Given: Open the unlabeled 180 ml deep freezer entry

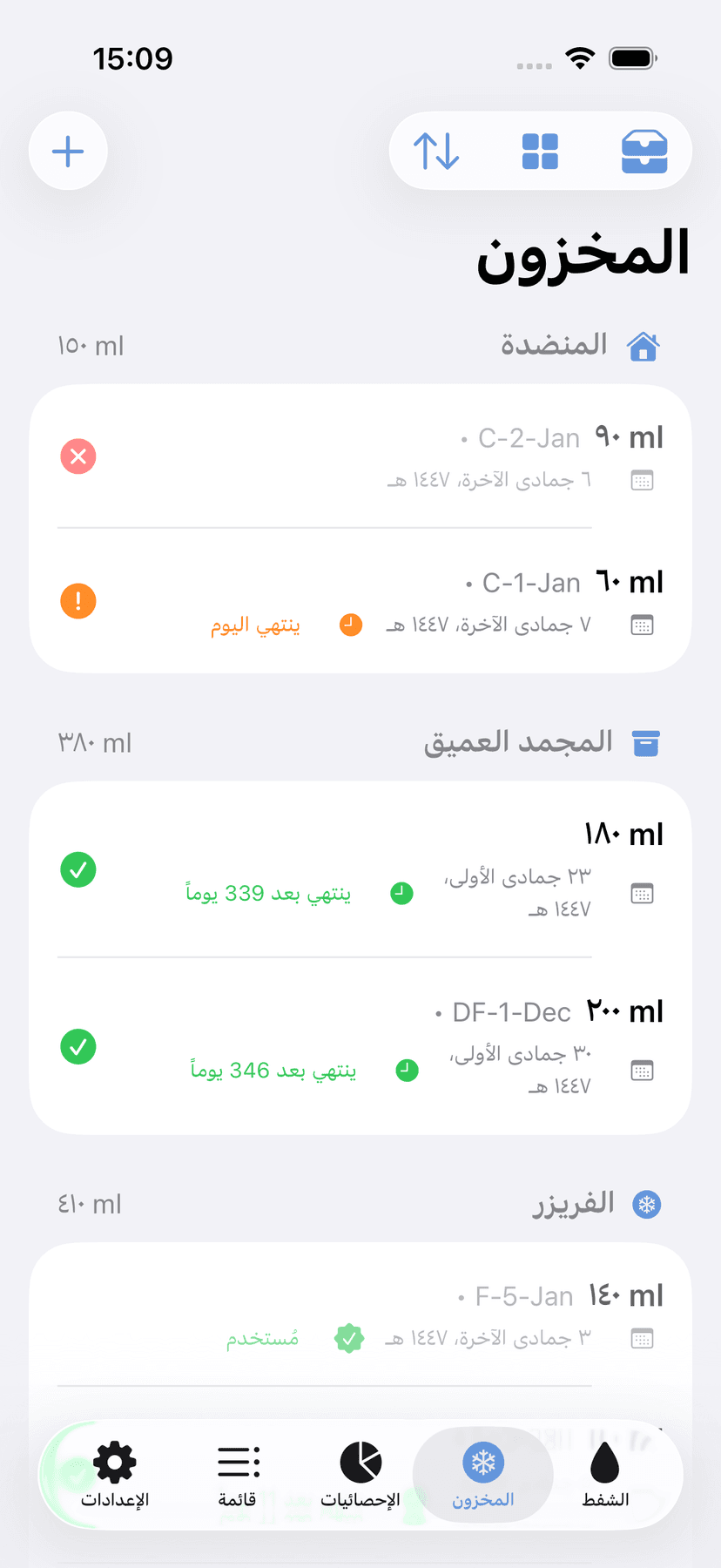Looking at the screenshot, I should (x=360, y=869).
